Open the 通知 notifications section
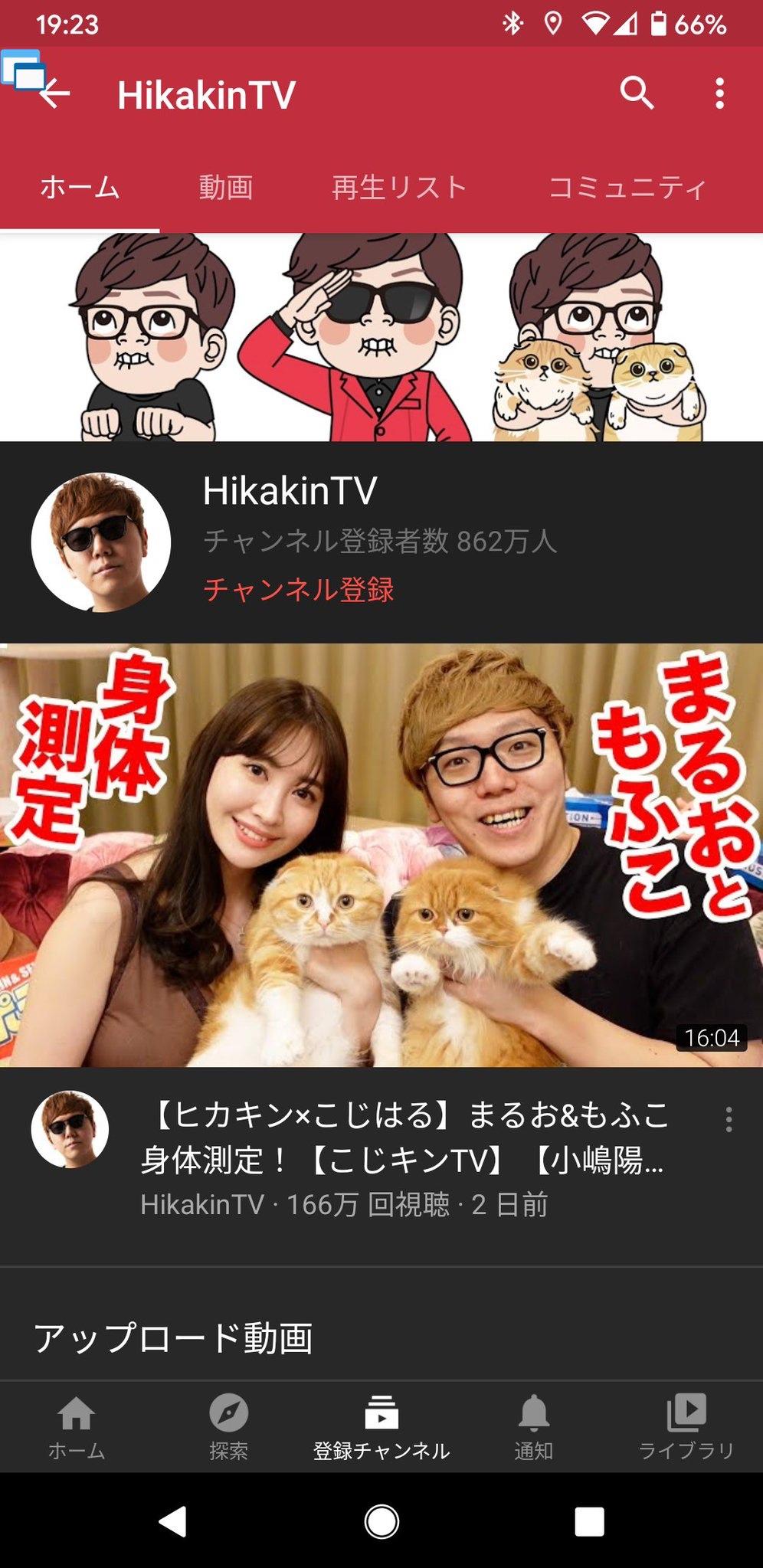Image resolution: width=763 pixels, height=1568 pixels. (534, 1427)
